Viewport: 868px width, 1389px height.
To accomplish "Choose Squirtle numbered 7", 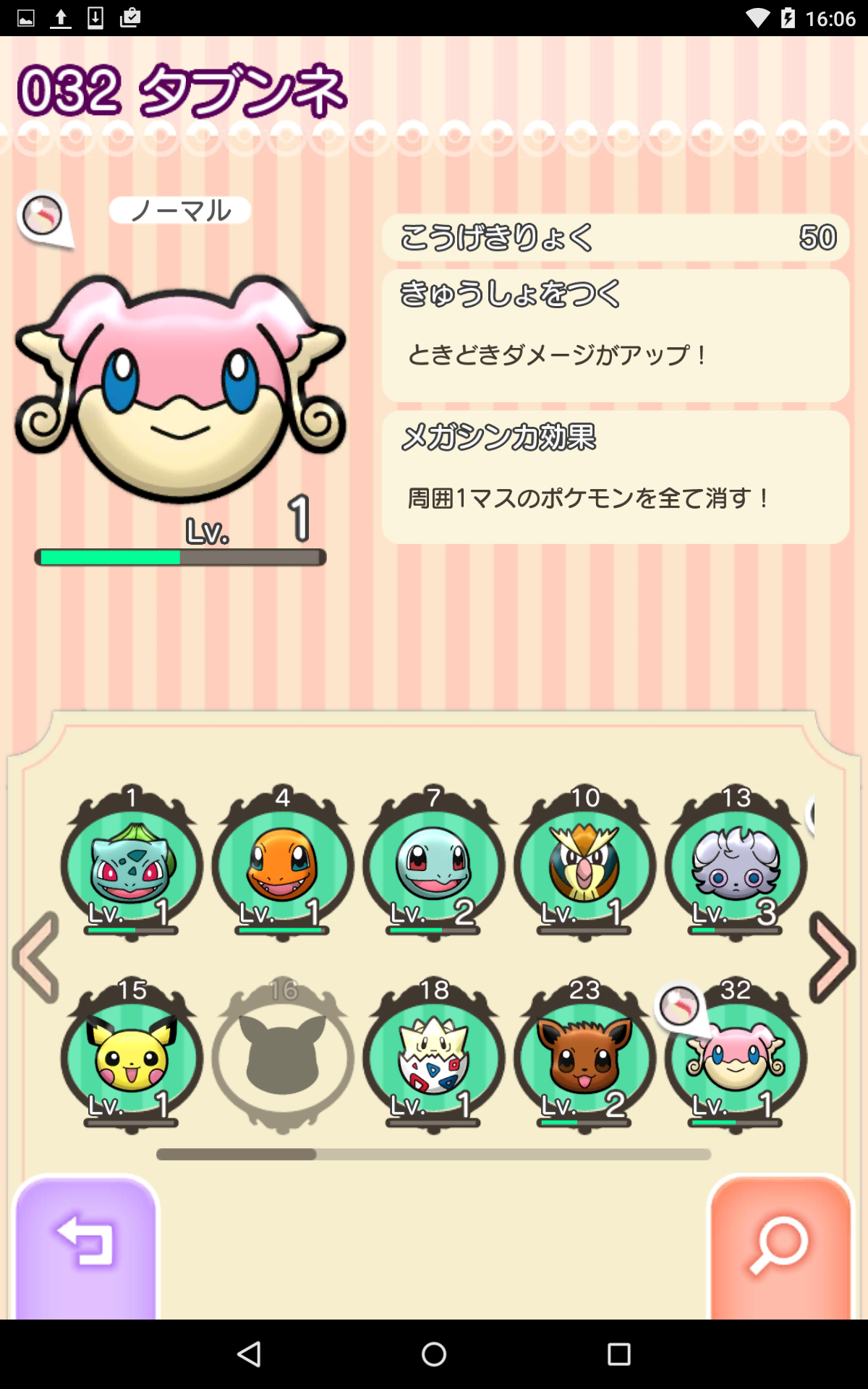I will click(434, 865).
